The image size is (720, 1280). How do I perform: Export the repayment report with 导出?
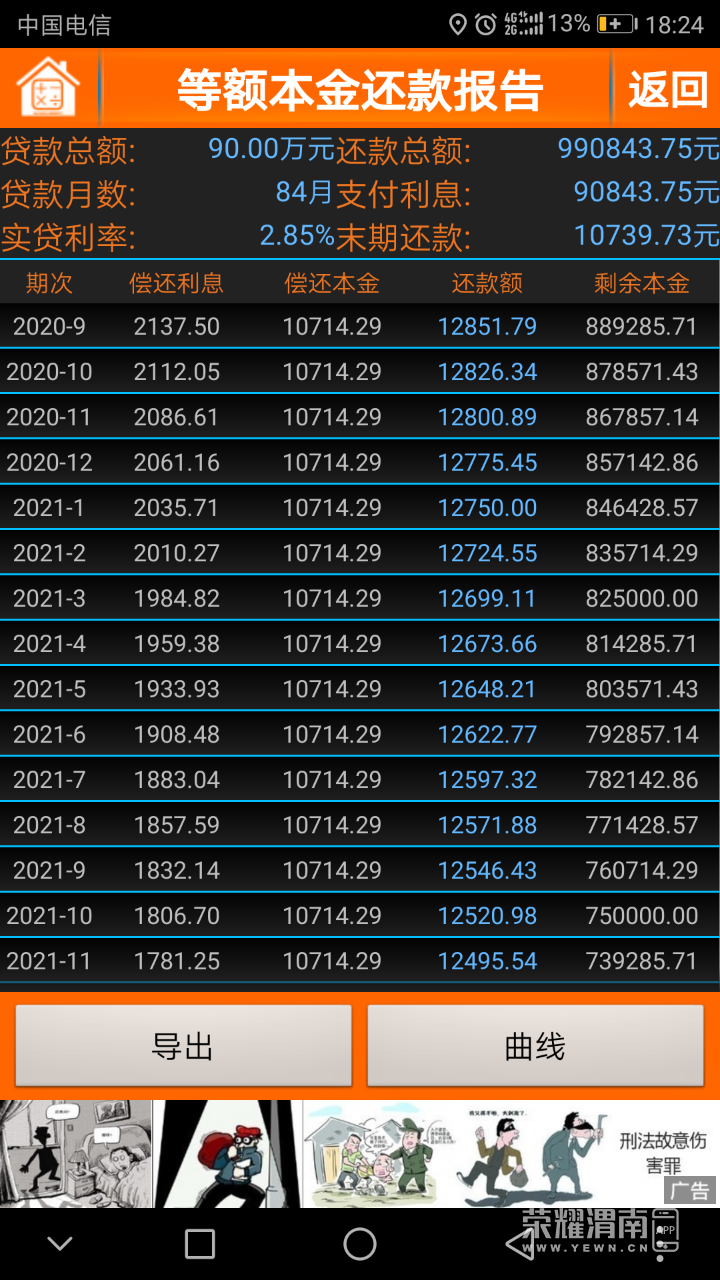tap(183, 1046)
